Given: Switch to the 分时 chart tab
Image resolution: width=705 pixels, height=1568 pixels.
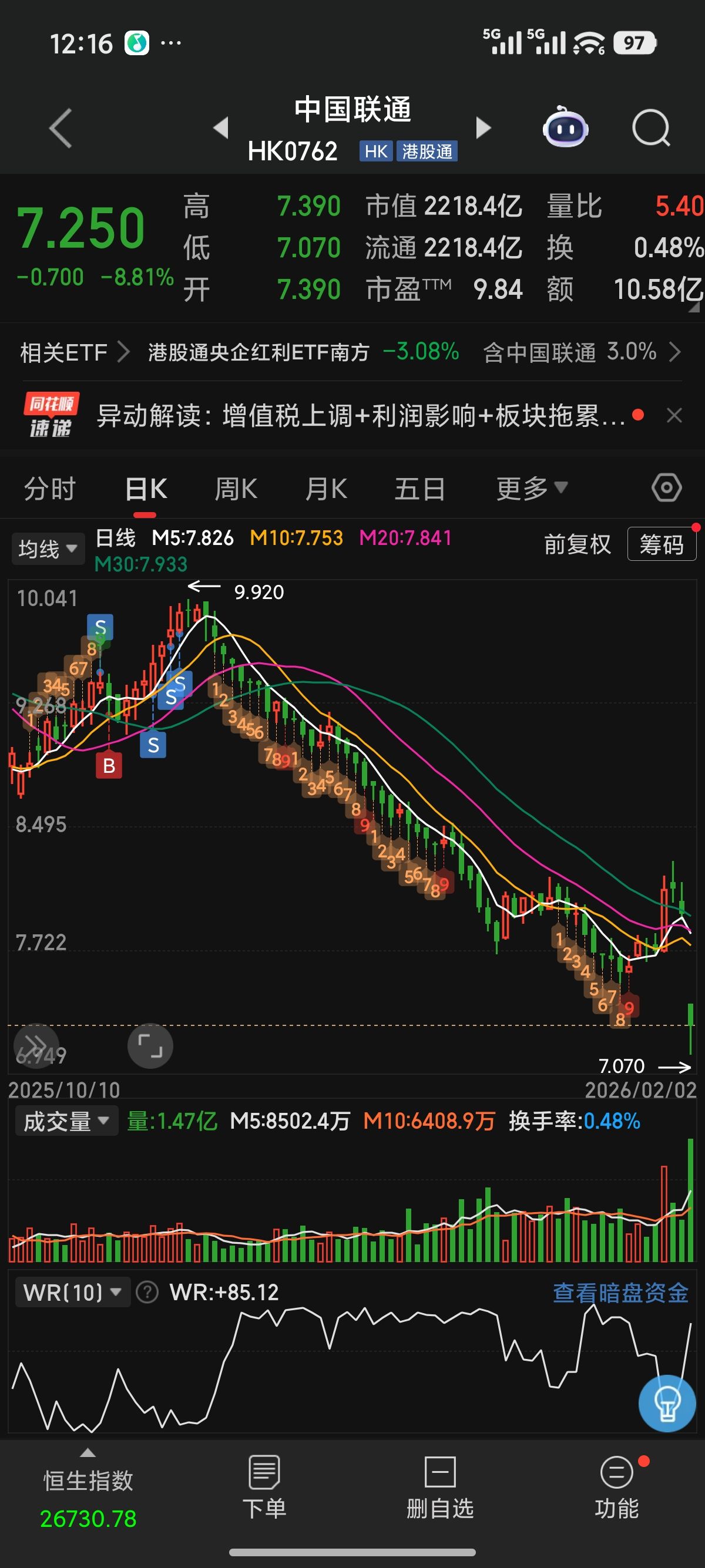Looking at the screenshot, I should (x=50, y=489).
